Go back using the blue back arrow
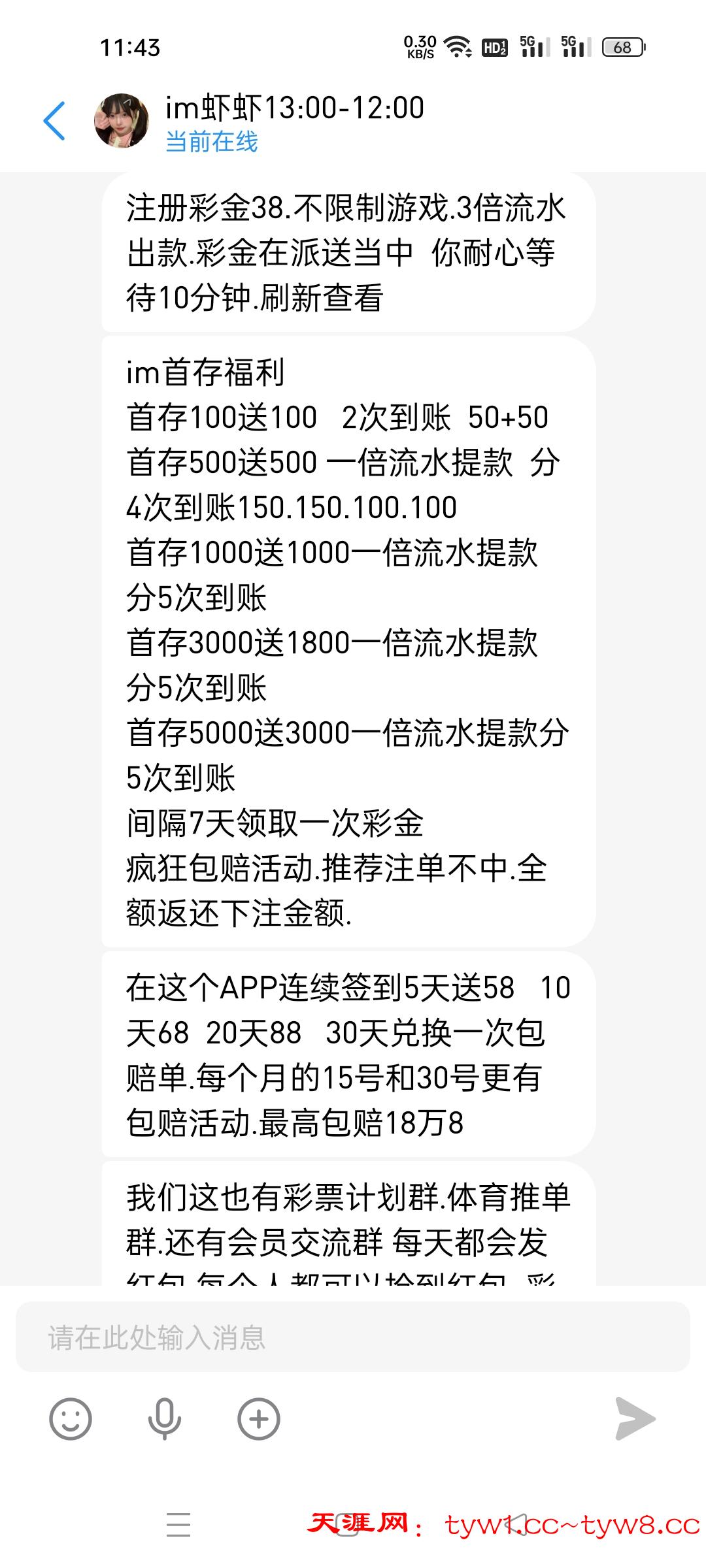The height and width of the screenshot is (1568, 706). 54,121
